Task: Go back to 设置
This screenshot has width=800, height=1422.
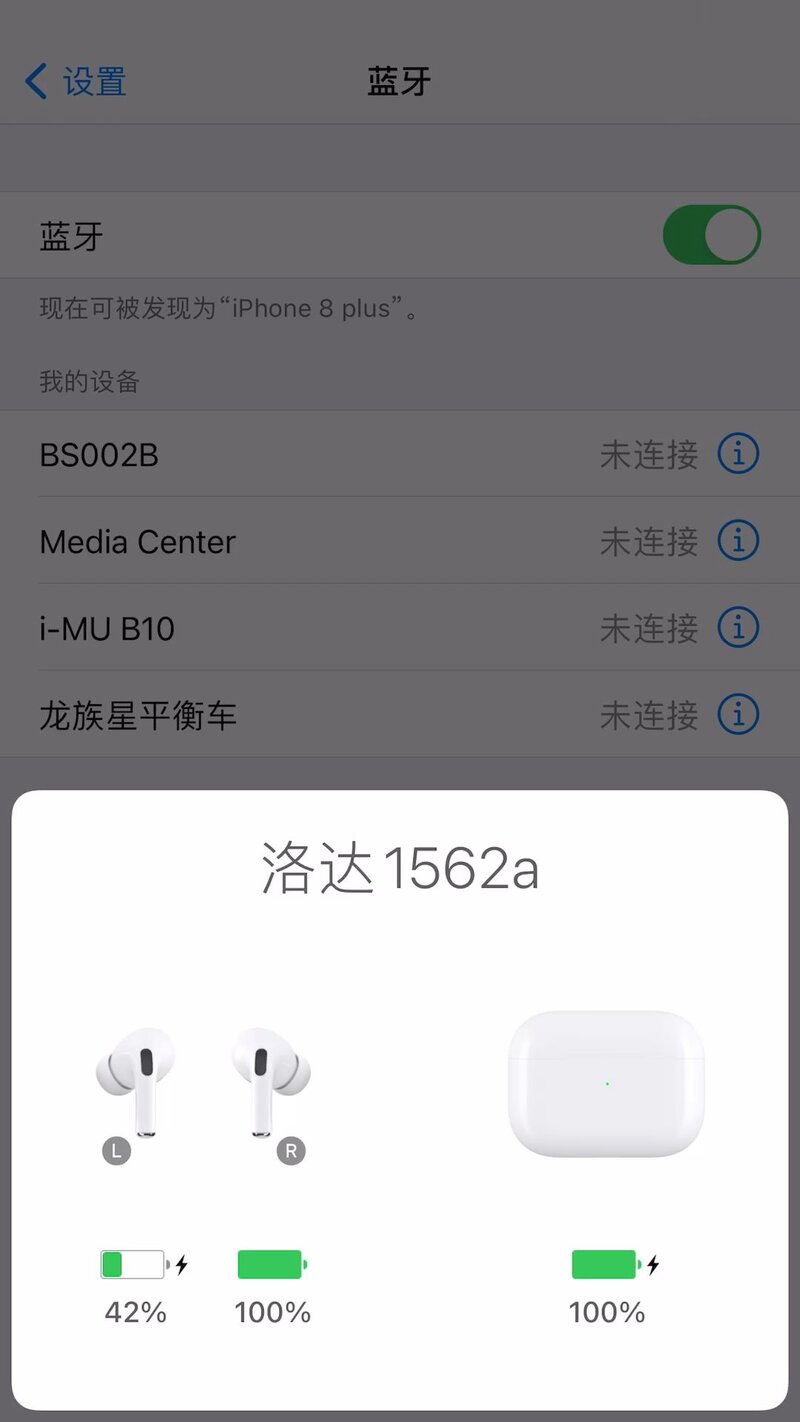Action: [x=76, y=81]
